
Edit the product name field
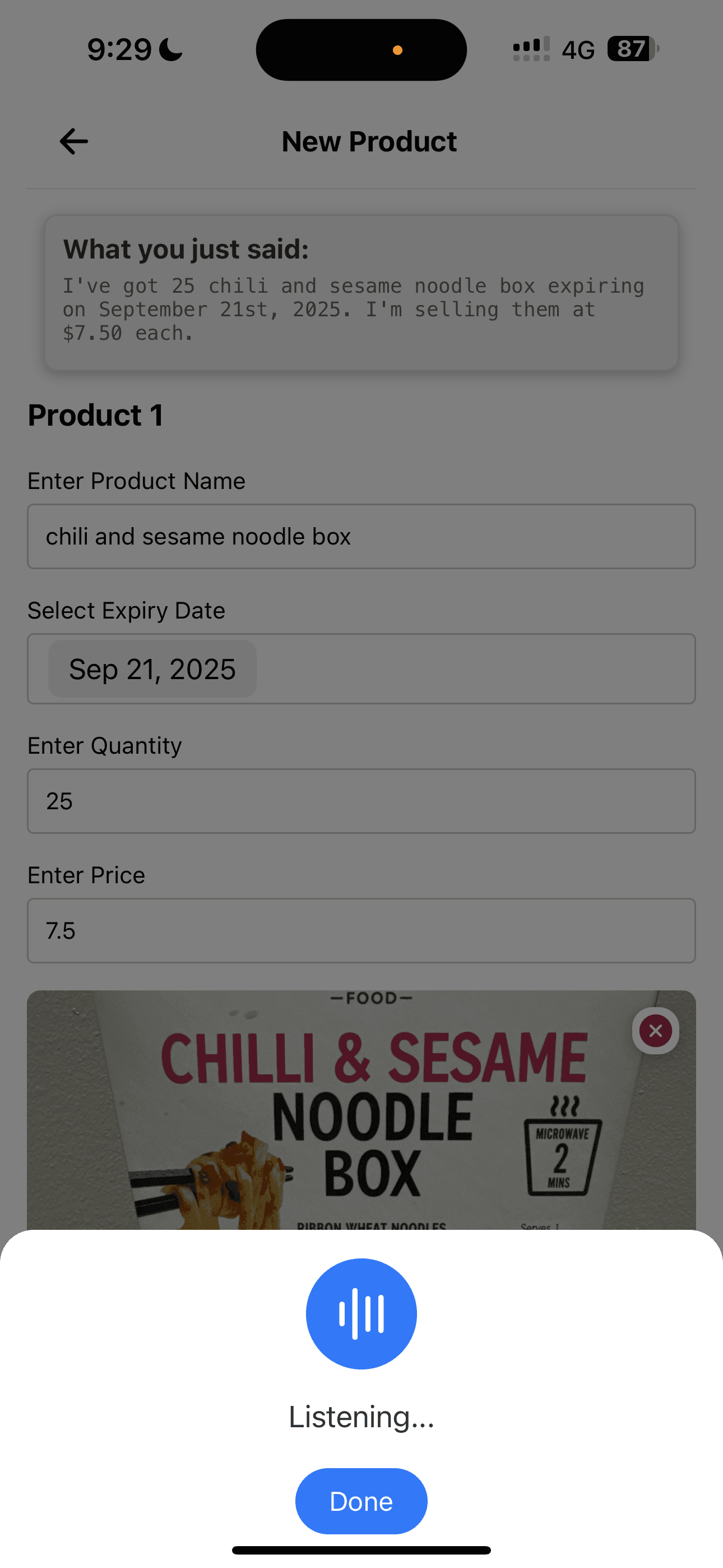[361, 536]
